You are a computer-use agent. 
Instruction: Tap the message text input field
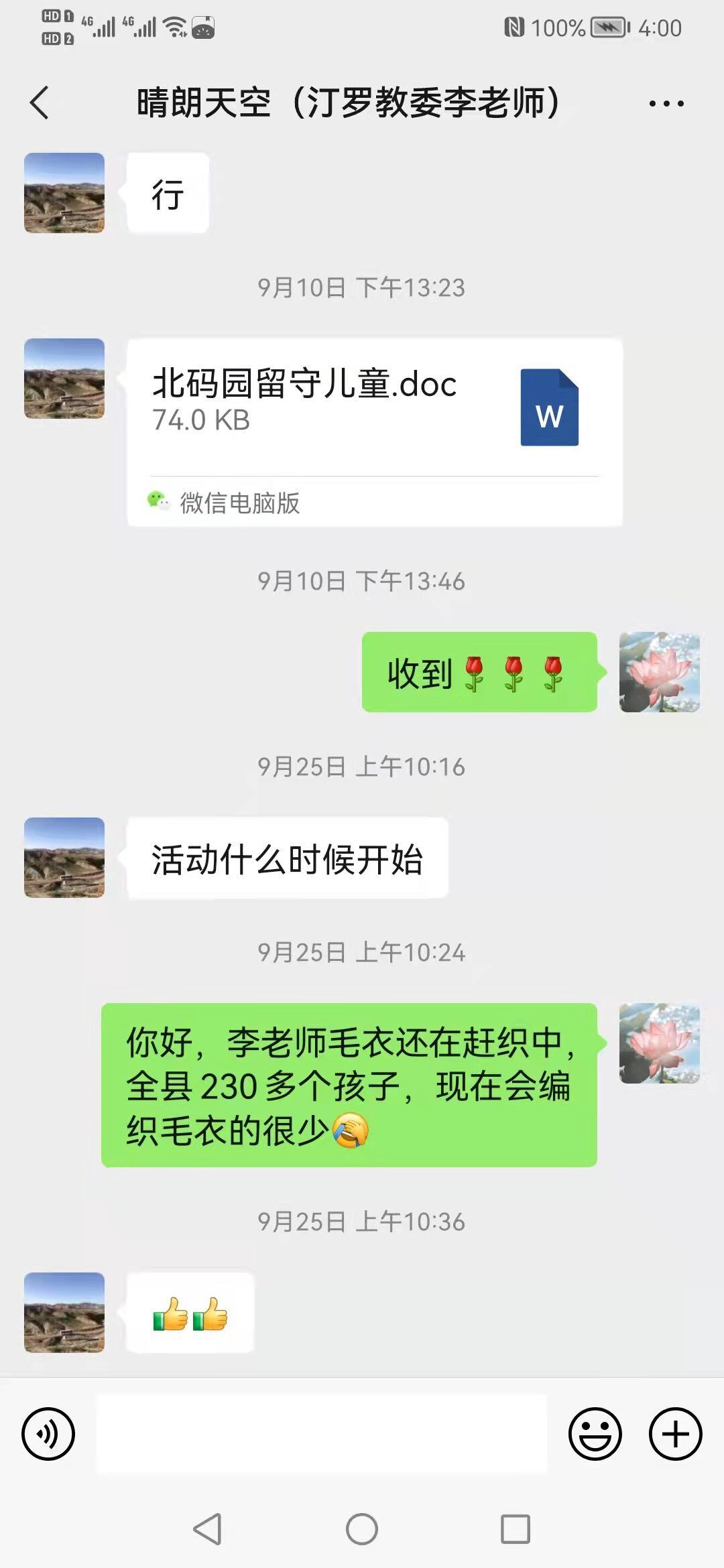tap(322, 1433)
